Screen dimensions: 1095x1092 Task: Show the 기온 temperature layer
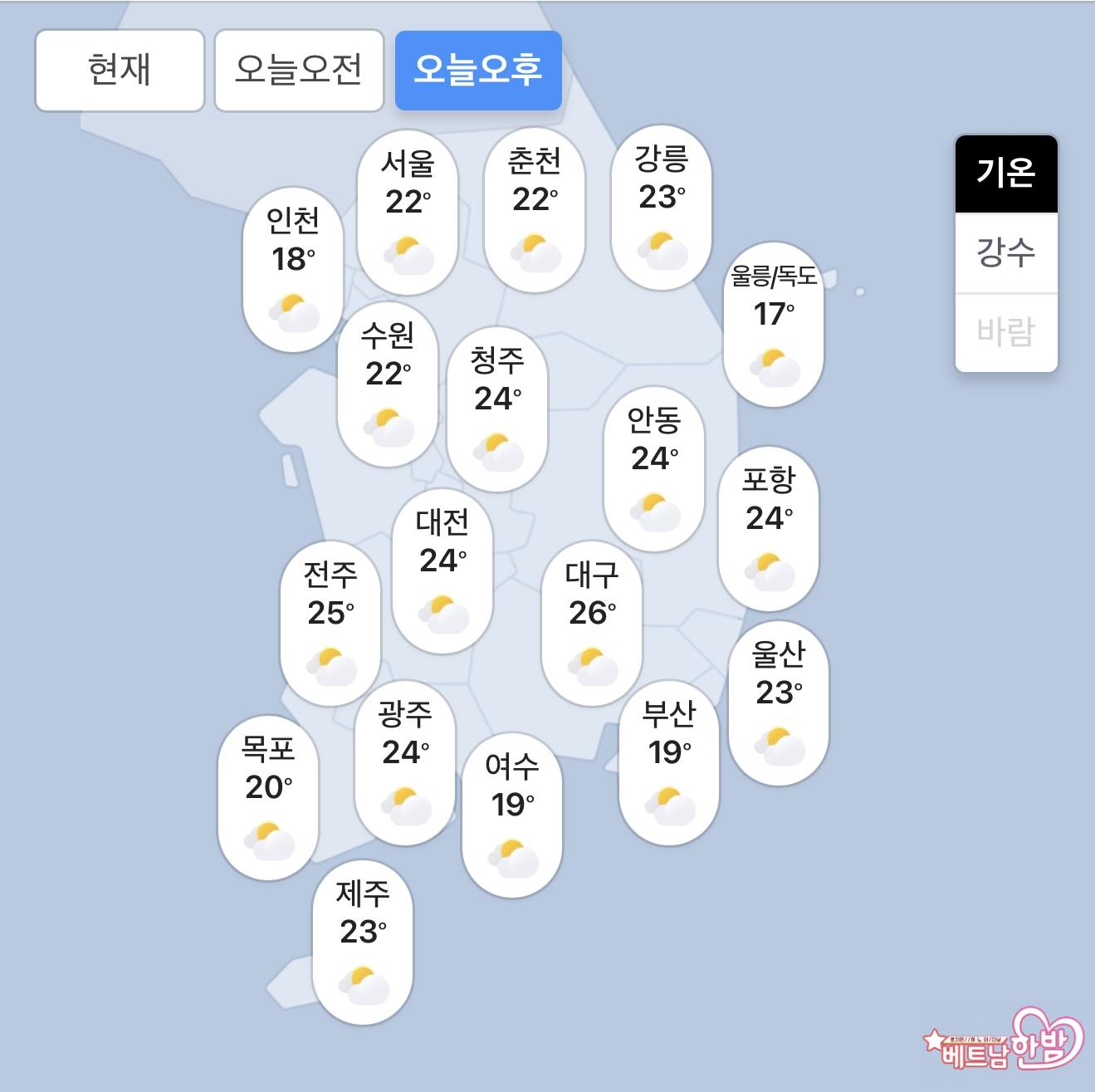click(x=1006, y=174)
